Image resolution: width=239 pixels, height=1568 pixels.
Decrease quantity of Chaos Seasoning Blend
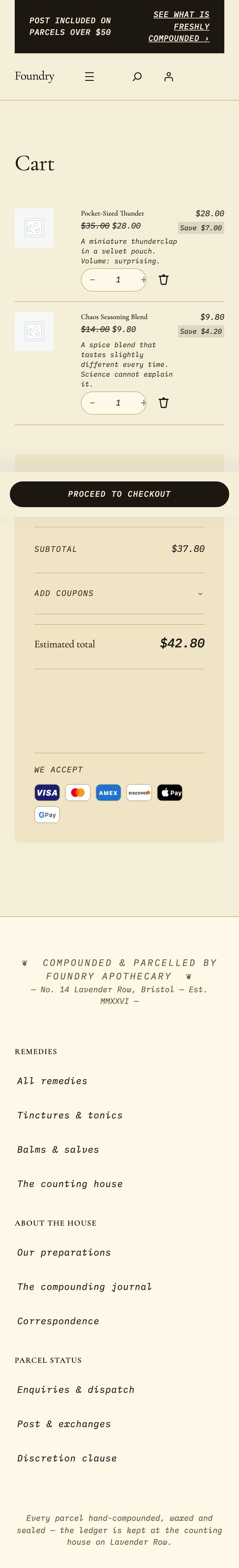coord(93,403)
